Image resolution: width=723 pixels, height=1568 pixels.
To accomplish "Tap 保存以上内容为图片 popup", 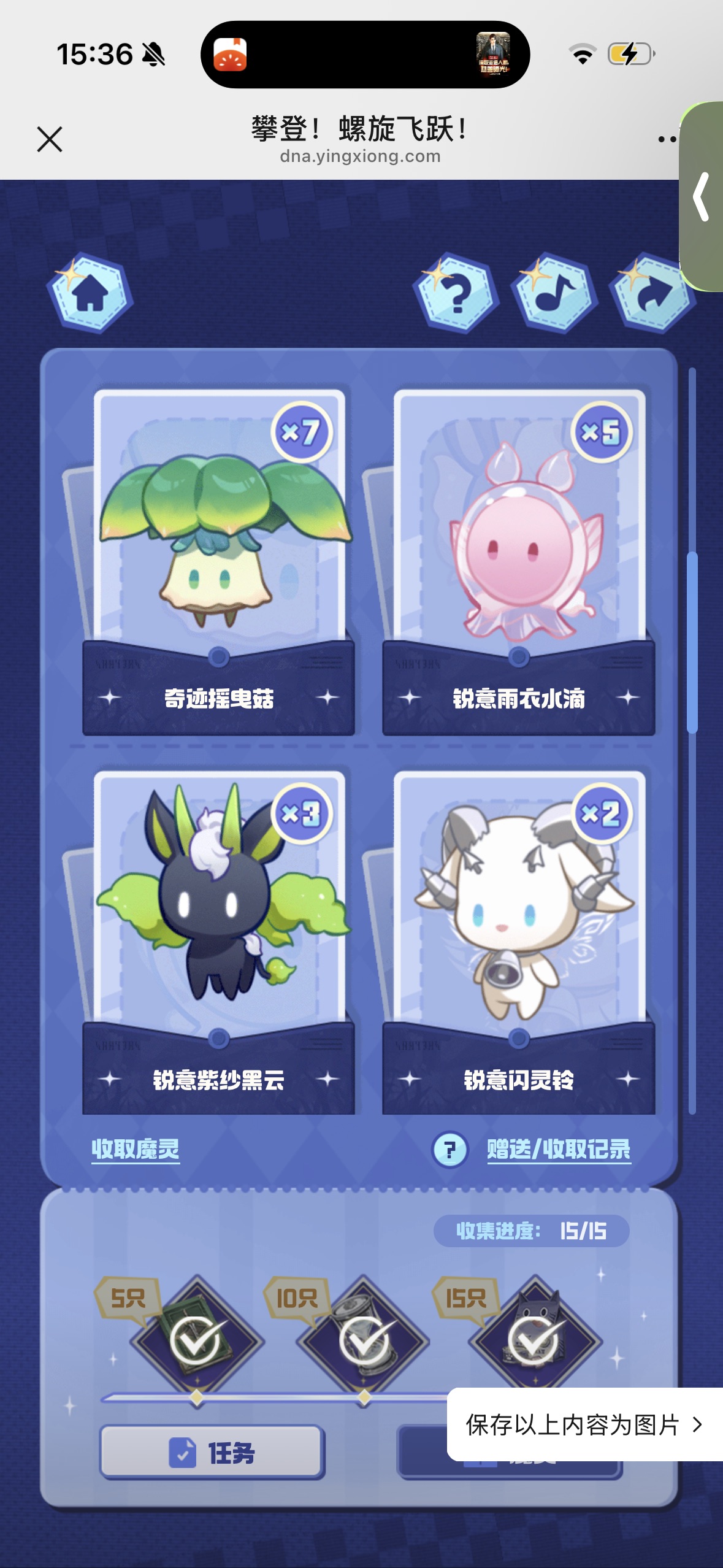I will (x=583, y=1424).
